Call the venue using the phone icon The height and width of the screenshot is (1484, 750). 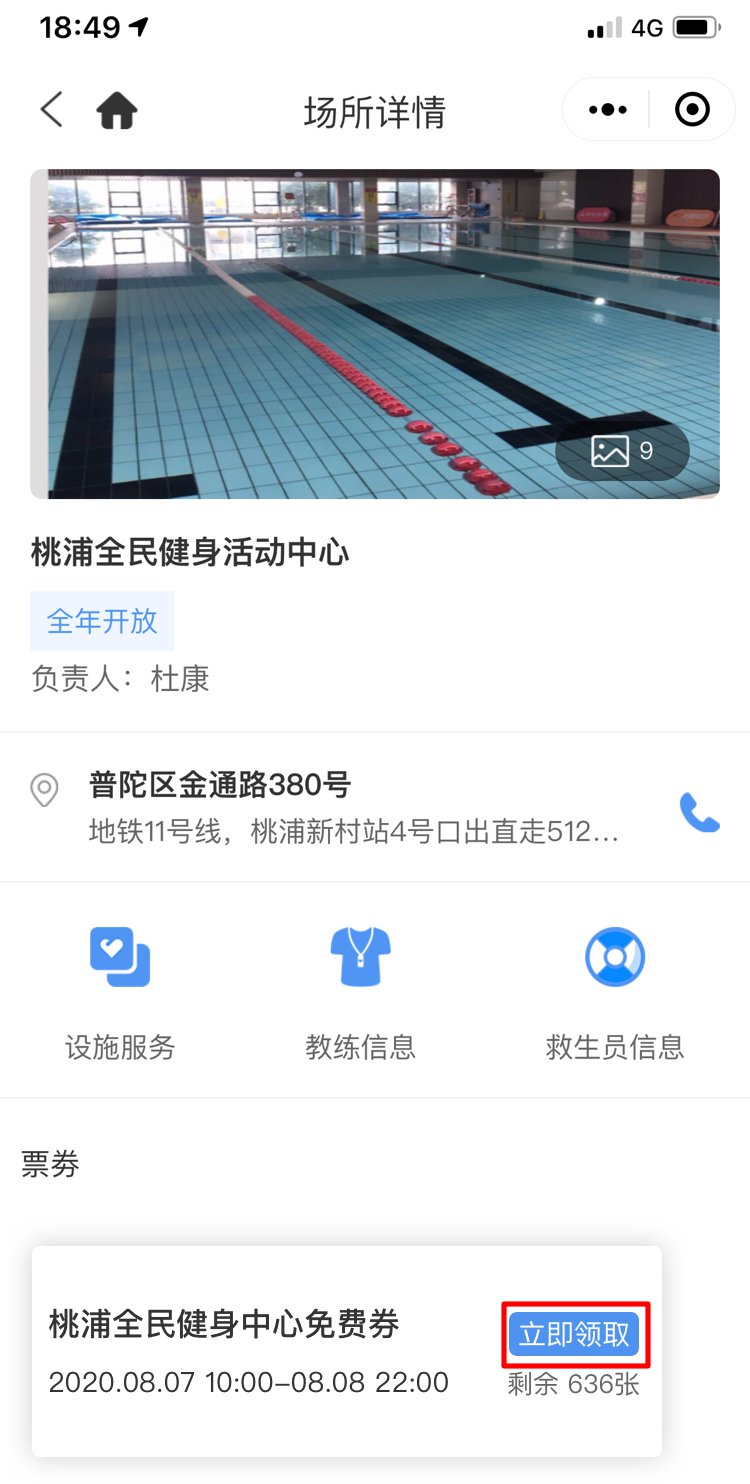point(699,813)
